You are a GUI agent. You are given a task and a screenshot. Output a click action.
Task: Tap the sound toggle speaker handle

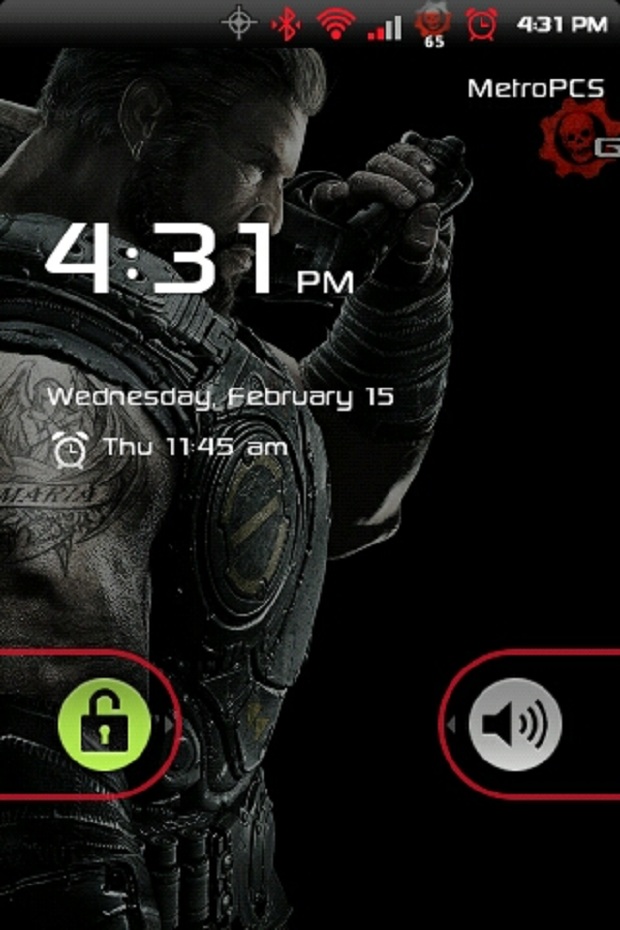[515, 724]
